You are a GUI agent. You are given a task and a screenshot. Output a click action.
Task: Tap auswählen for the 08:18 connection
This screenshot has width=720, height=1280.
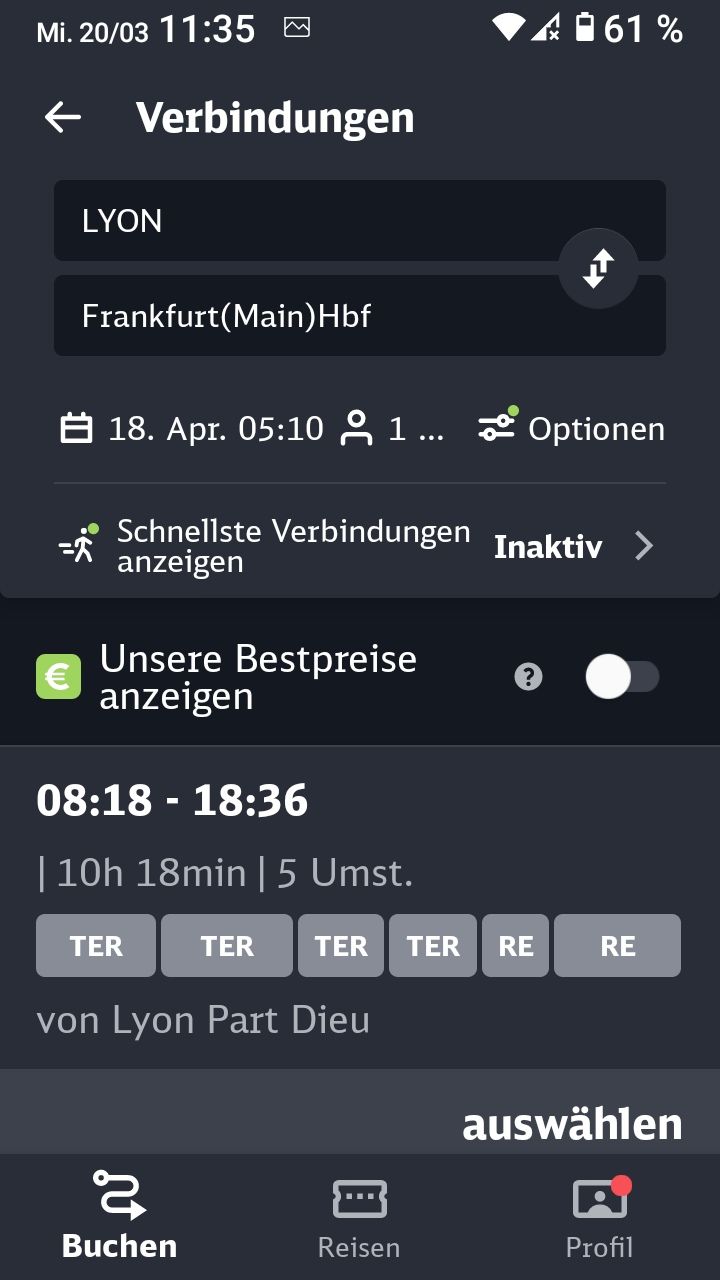coord(572,1125)
